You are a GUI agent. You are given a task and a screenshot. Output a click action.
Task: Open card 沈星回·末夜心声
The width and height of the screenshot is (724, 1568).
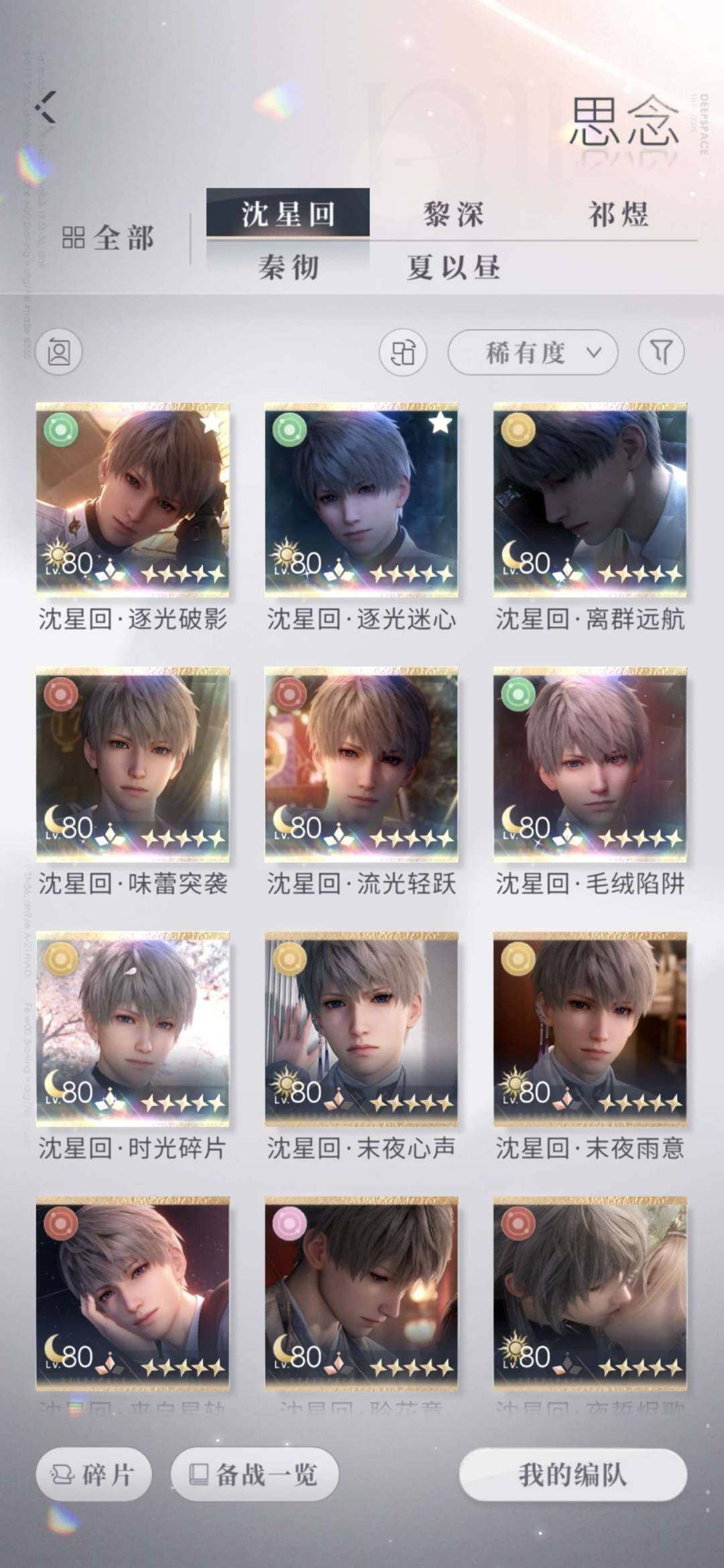click(x=361, y=1029)
